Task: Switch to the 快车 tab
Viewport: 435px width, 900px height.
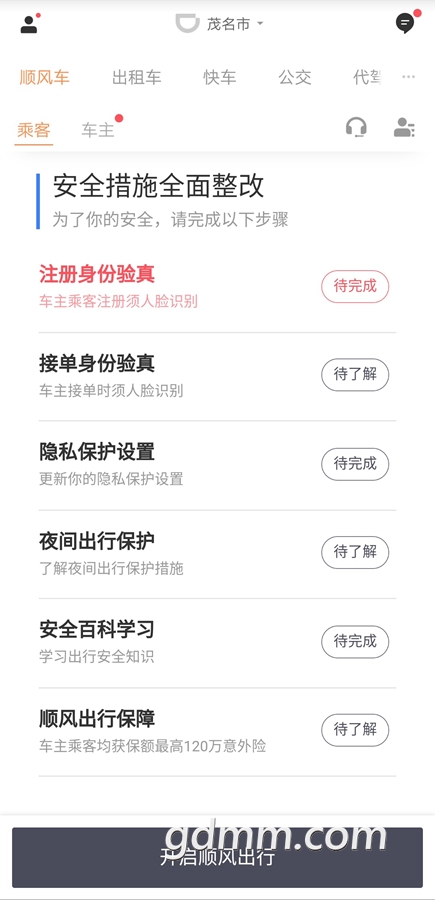Action: tap(220, 77)
